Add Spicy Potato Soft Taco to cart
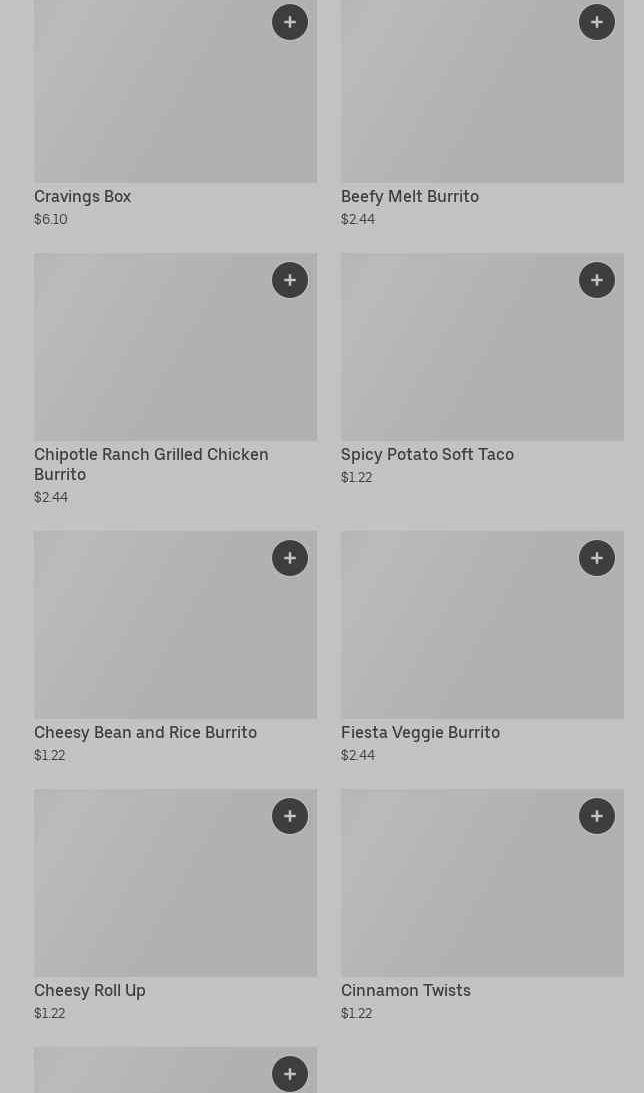The width and height of the screenshot is (644, 1093). [x=597, y=280]
